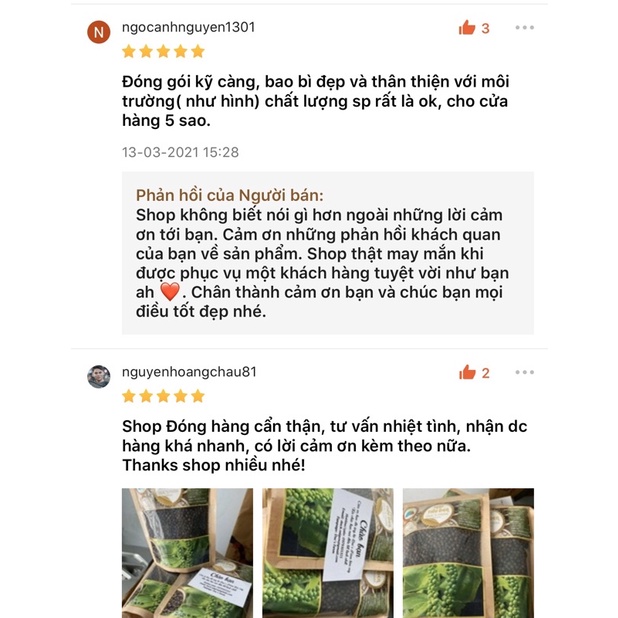
Task: Open the second review photo with thank-you card
Action: [327, 552]
